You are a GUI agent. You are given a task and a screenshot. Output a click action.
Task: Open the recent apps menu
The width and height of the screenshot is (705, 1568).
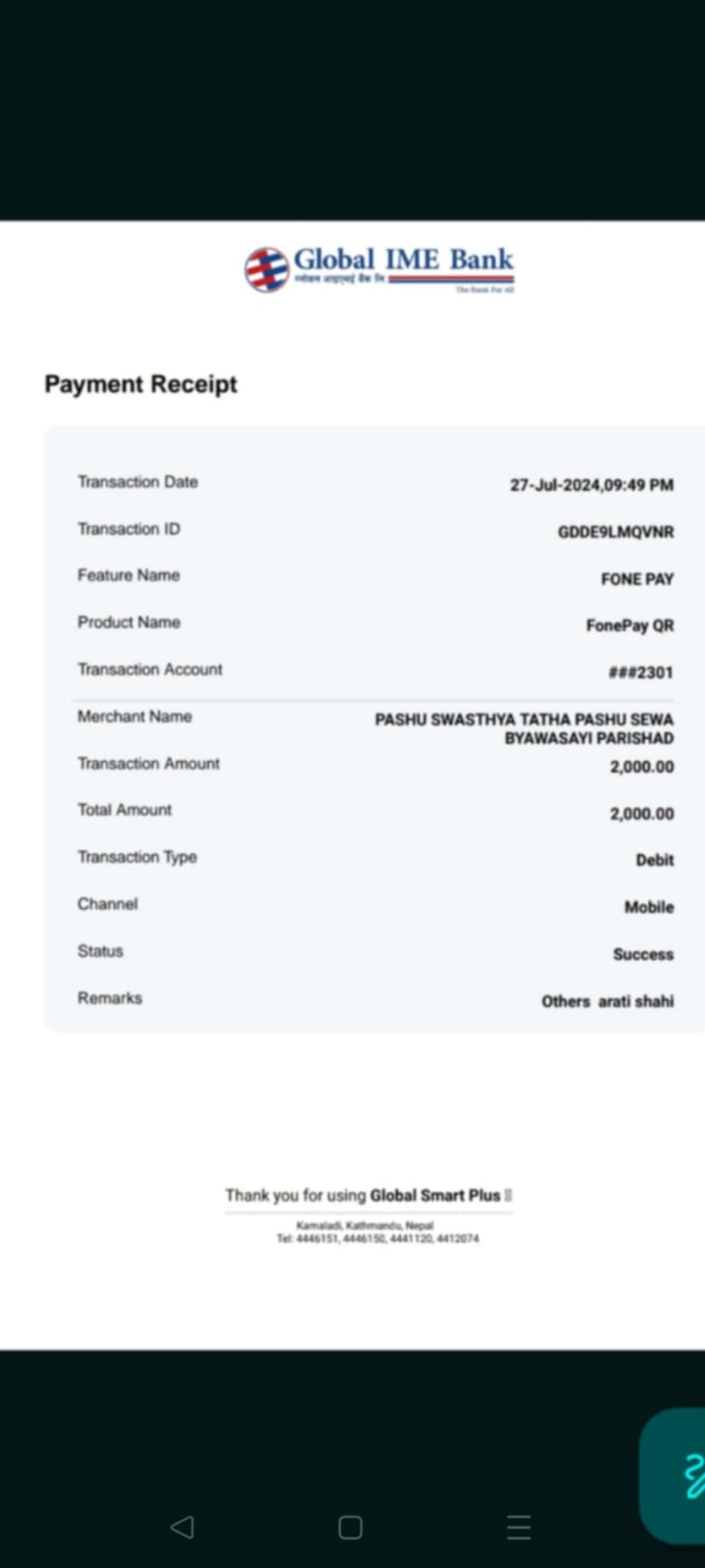pos(519,1527)
